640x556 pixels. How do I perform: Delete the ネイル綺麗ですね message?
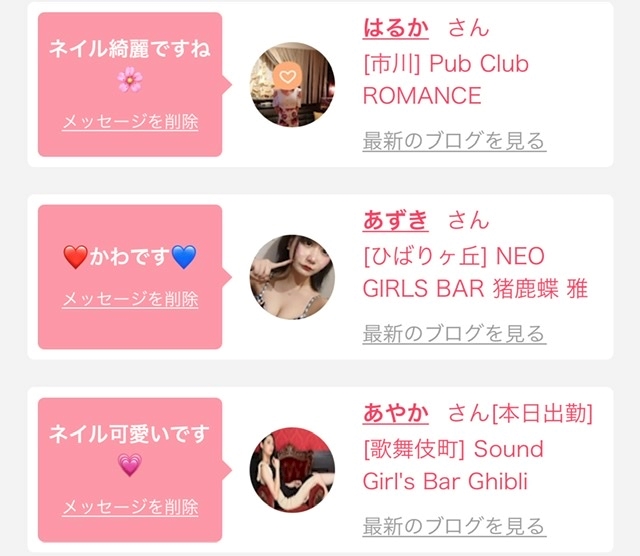tap(130, 122)
